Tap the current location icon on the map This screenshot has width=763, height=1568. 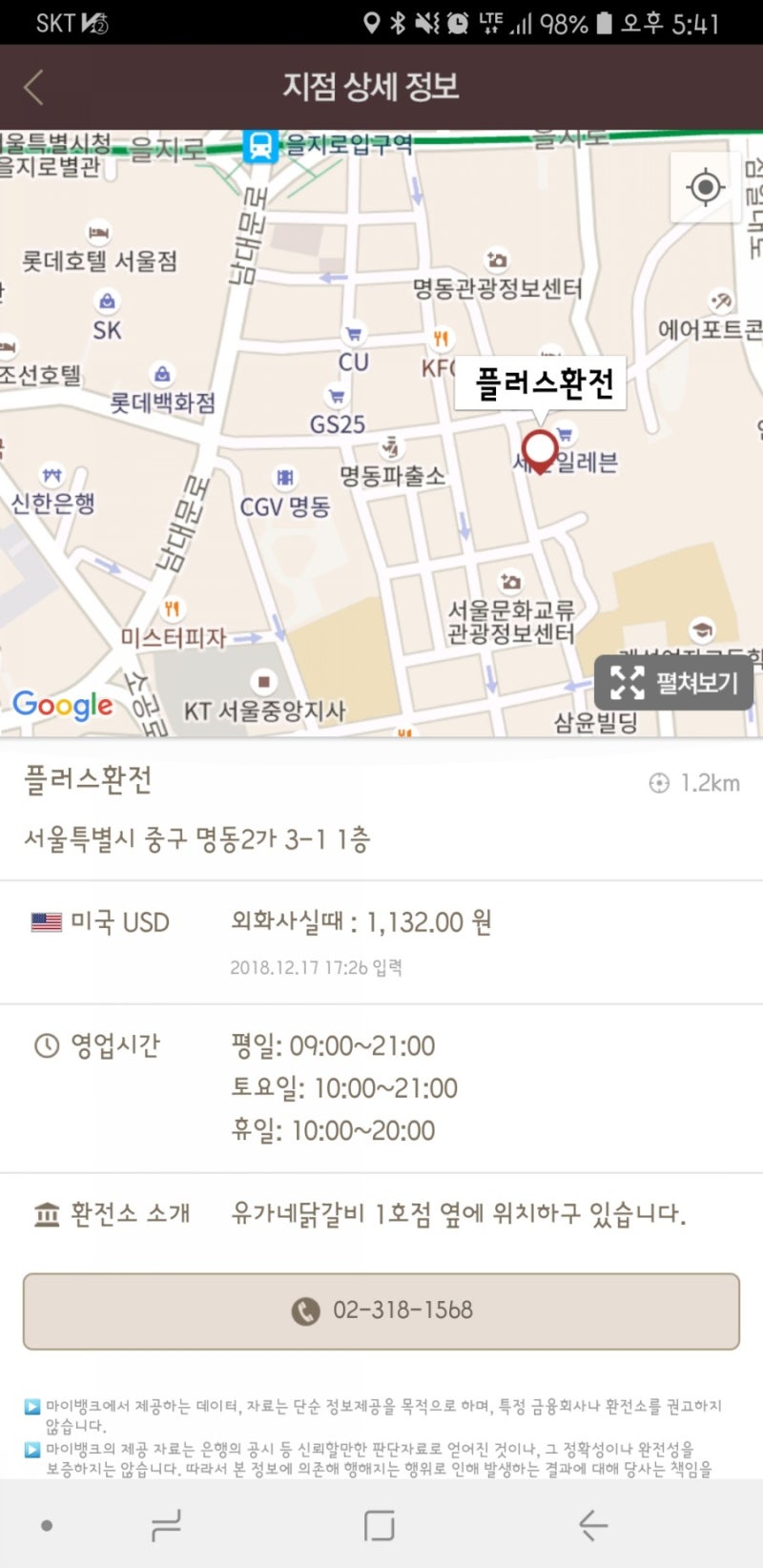[x=705, y=188]
